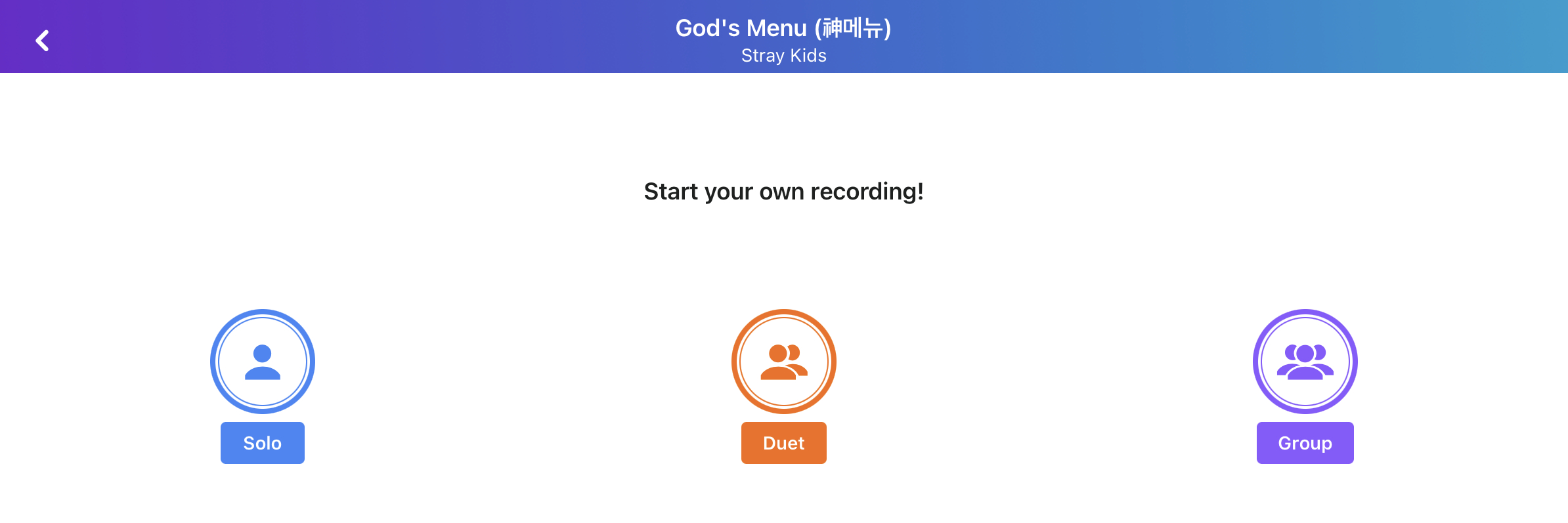Tap the purple three-person circle icon
This screenshot has height=523, width=1568.
click(x=1305, y=362)
